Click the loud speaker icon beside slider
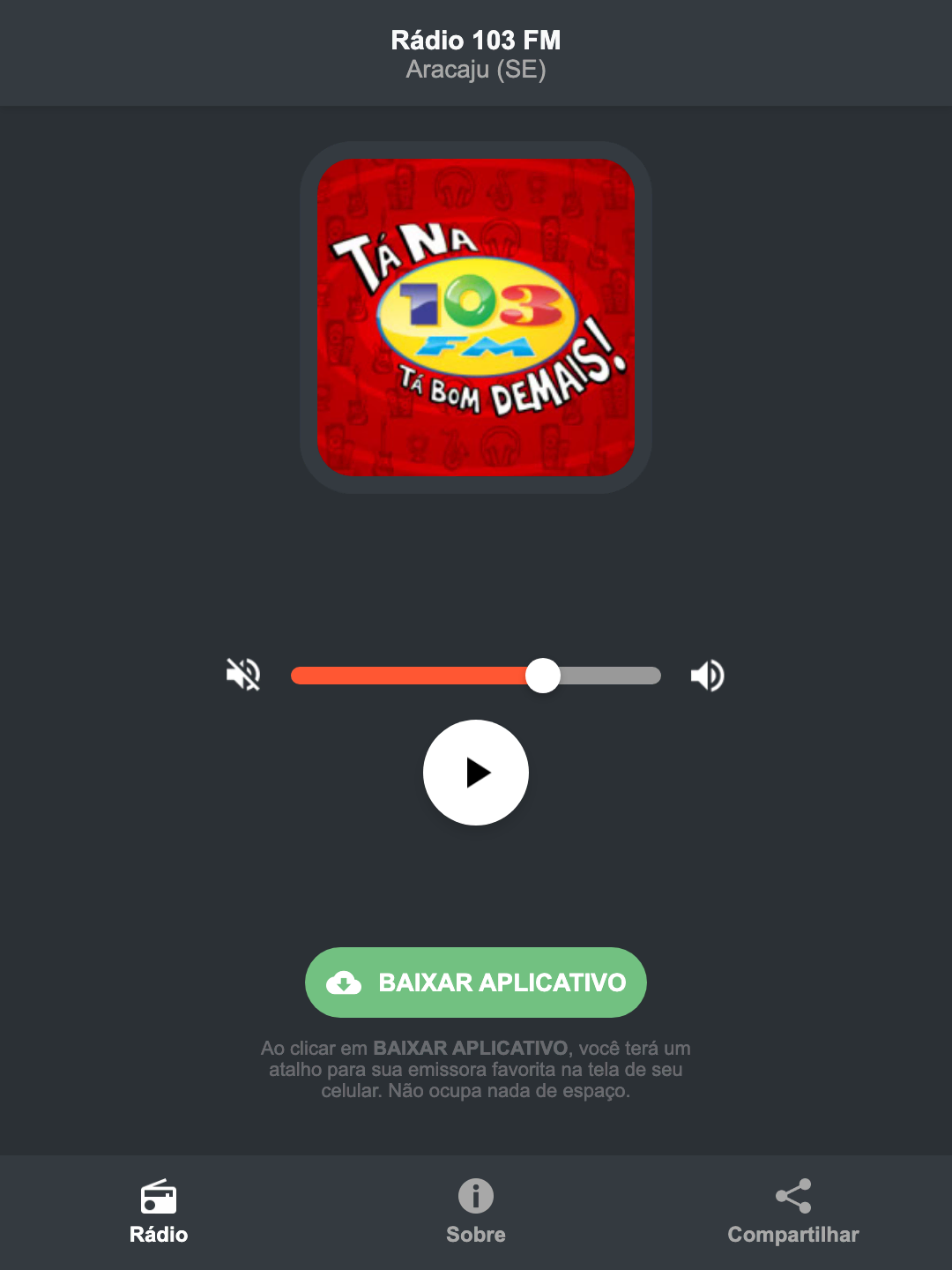The image size is (952, 1270). coord(707,675)
